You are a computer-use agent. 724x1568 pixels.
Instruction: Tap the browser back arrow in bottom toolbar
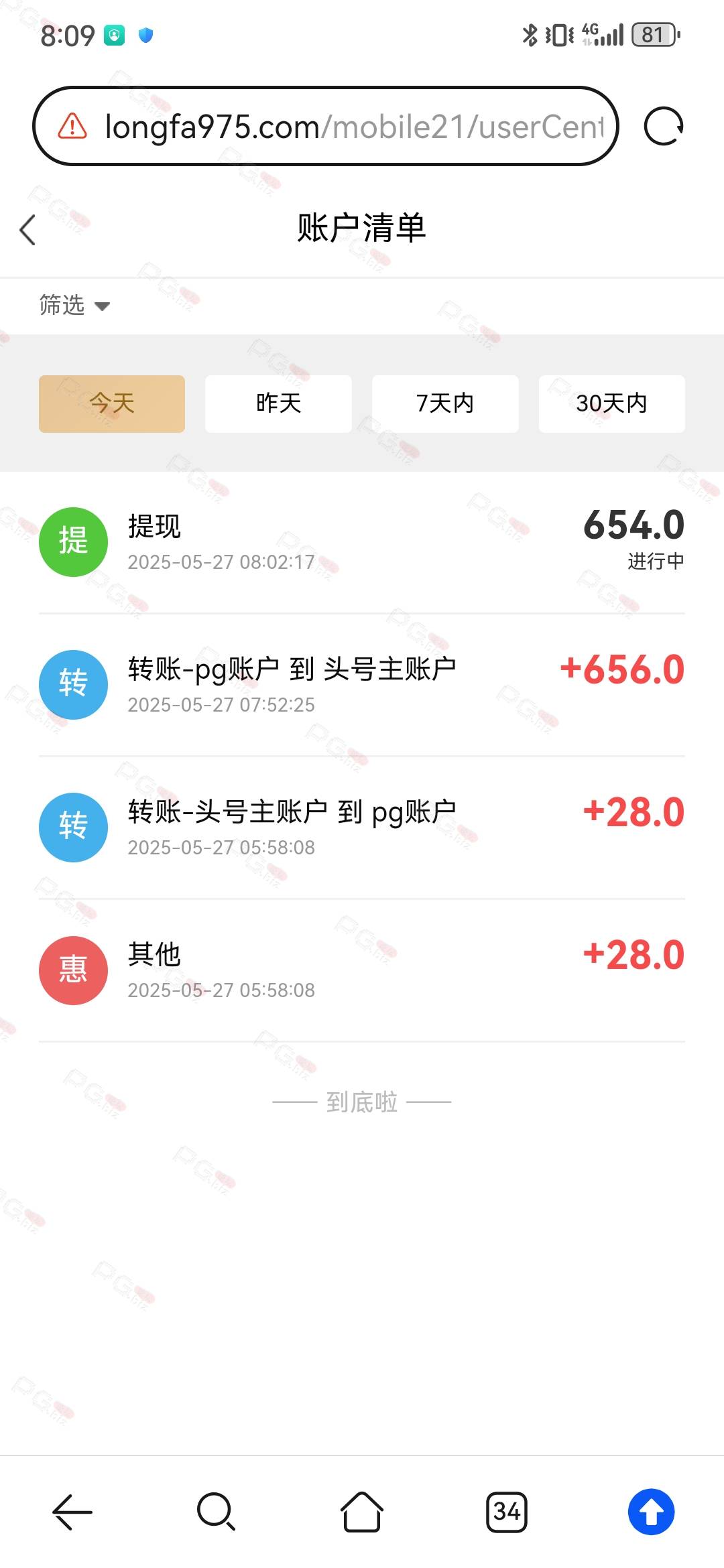click(x=72, y=1512)
